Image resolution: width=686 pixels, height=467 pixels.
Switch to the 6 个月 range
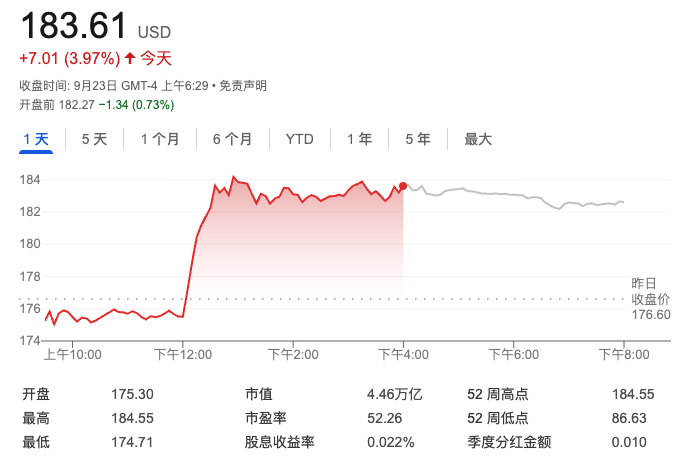pyautogui.click(x=232, y=139)
